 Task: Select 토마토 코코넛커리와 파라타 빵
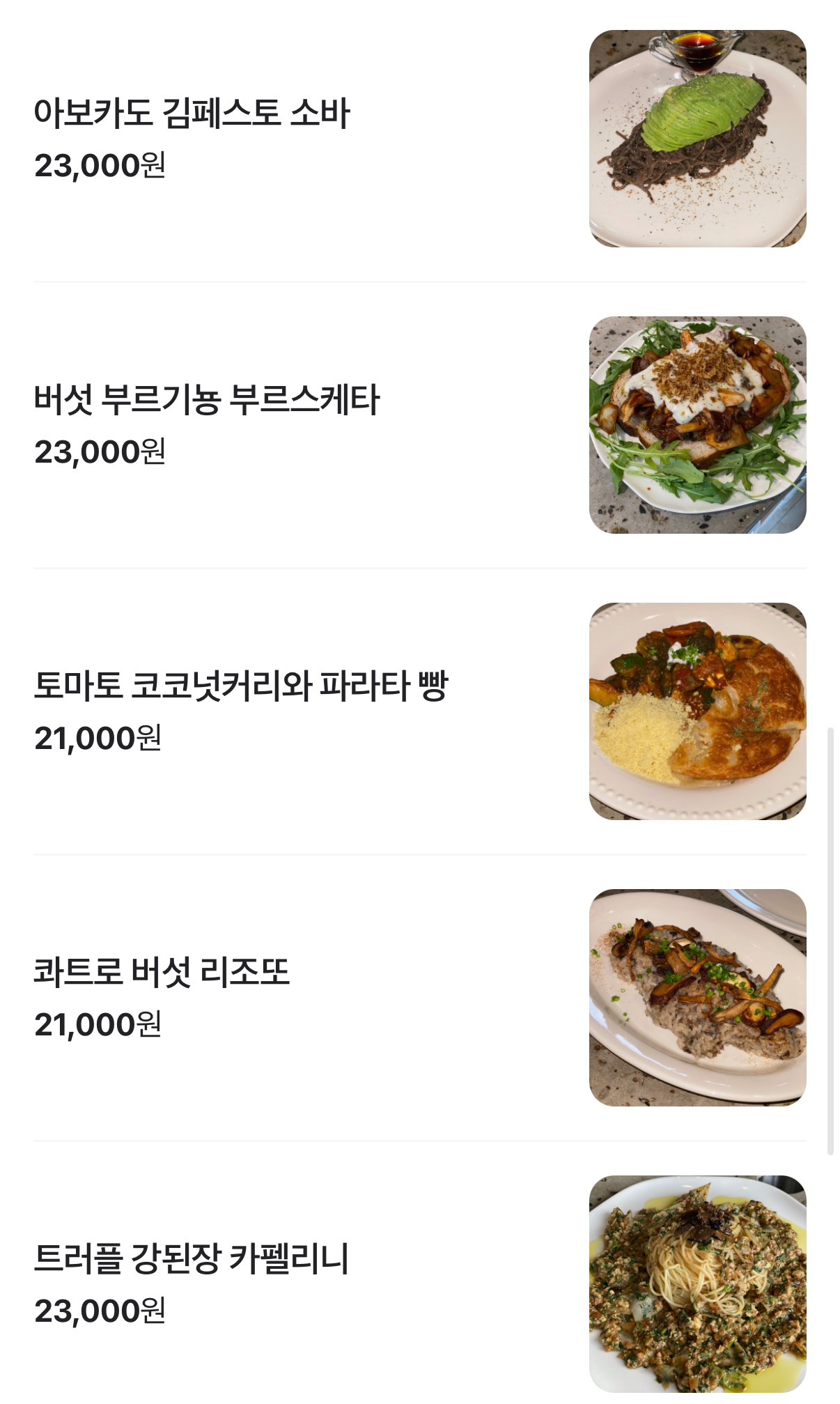tap(241, 686)
